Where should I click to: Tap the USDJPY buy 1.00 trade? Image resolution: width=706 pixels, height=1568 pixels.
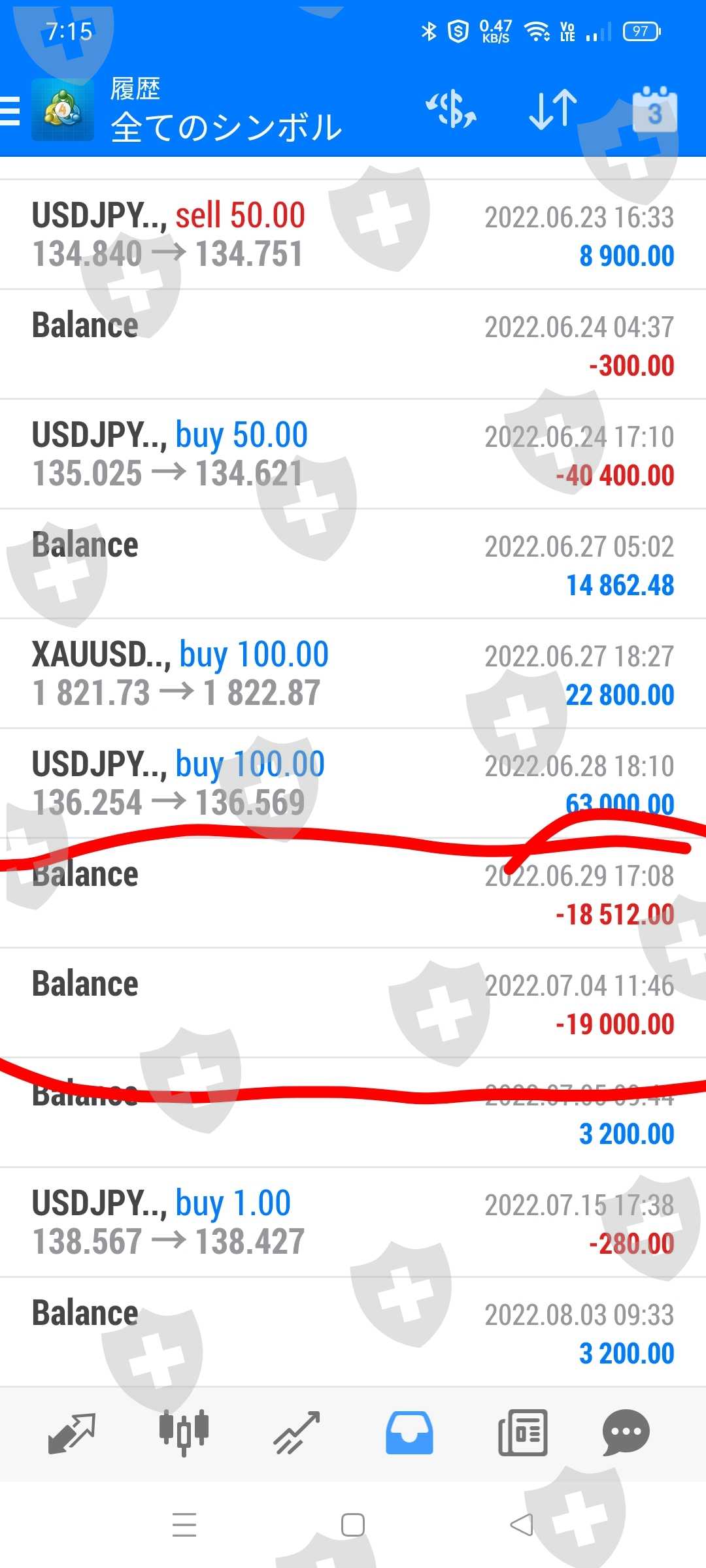click(x=353, y=1222)
